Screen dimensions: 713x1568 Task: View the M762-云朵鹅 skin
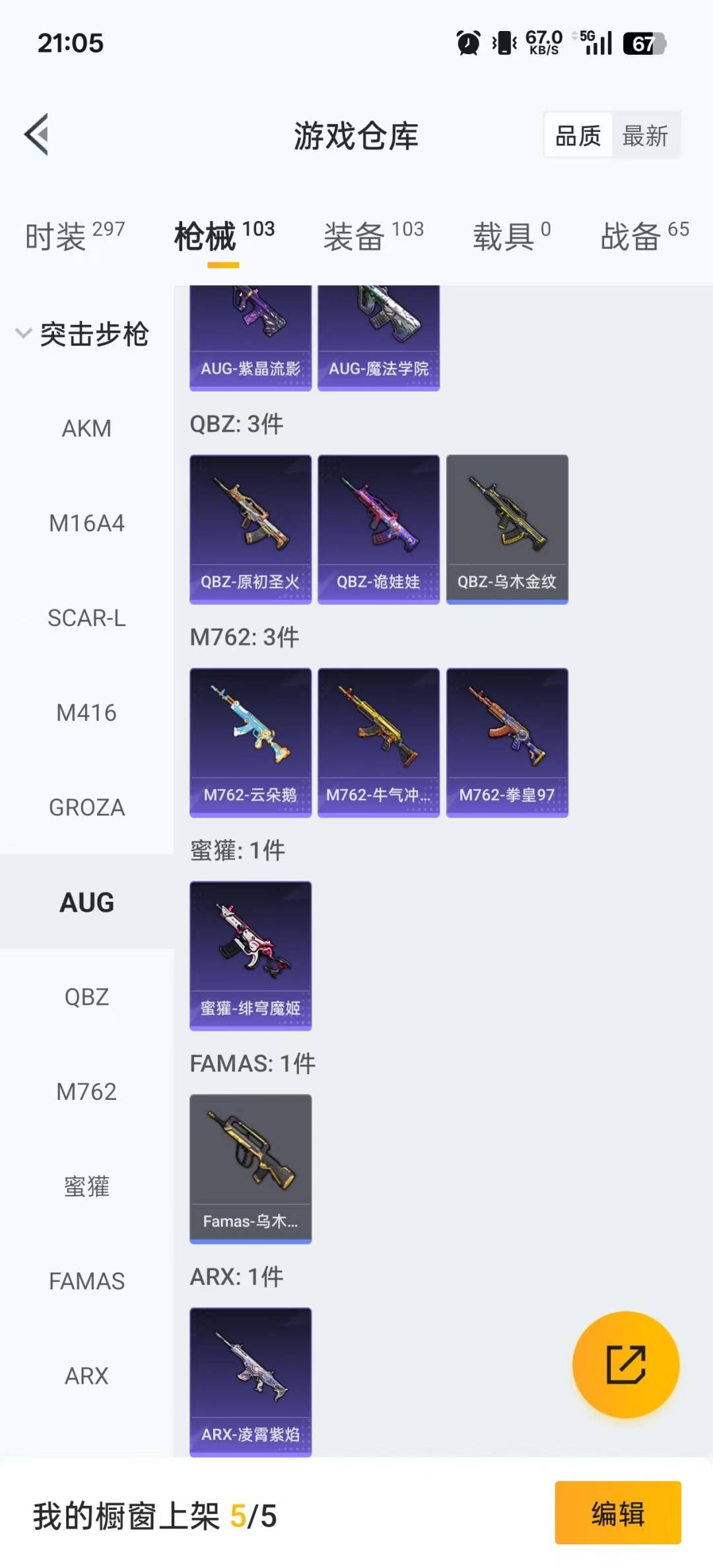[250, 742]
